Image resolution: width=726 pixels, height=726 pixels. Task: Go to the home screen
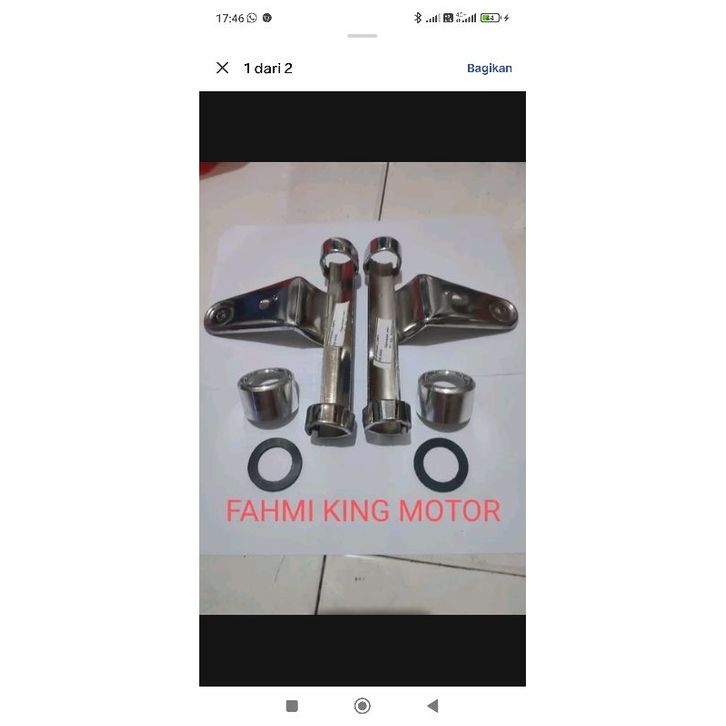(362, 706)
